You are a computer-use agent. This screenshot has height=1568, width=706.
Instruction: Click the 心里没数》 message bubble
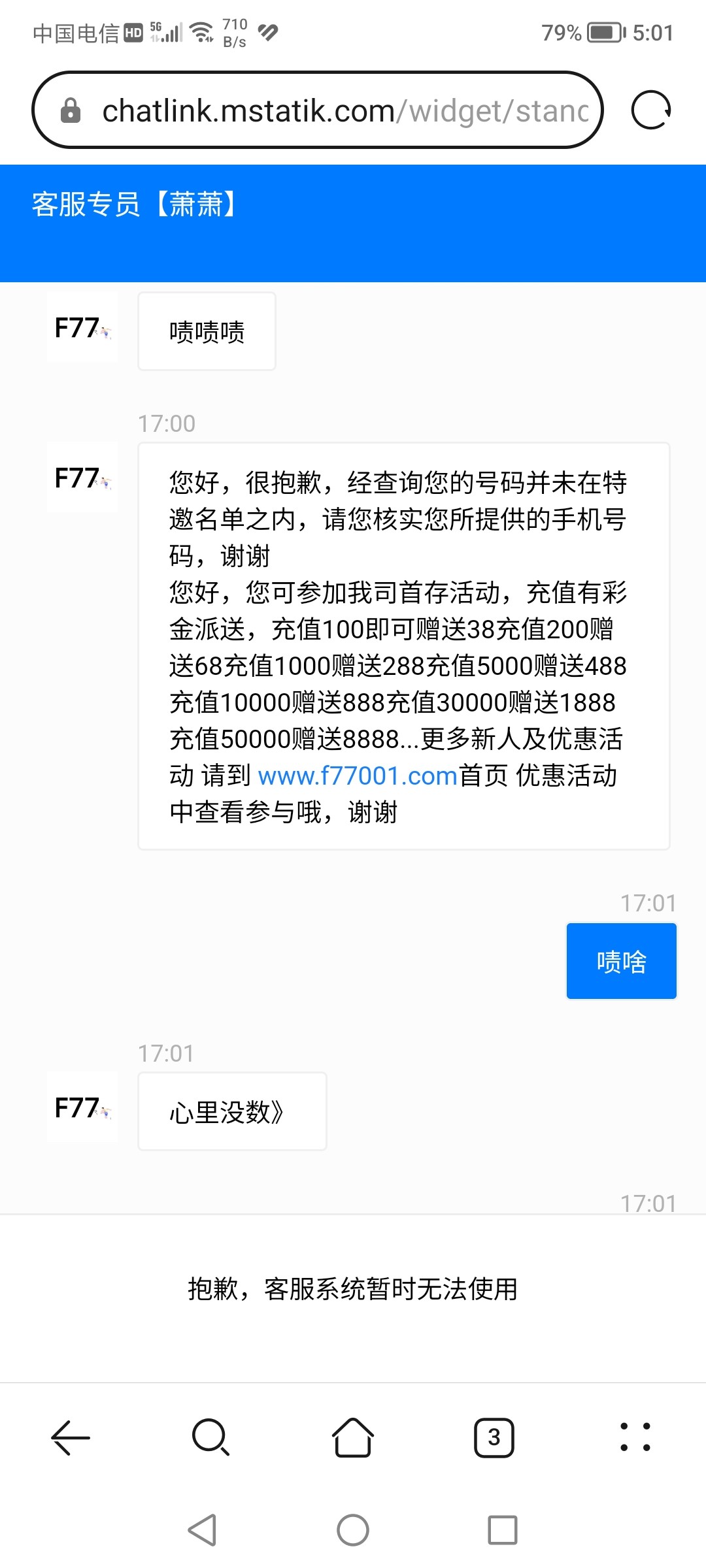click(231, 1111)
